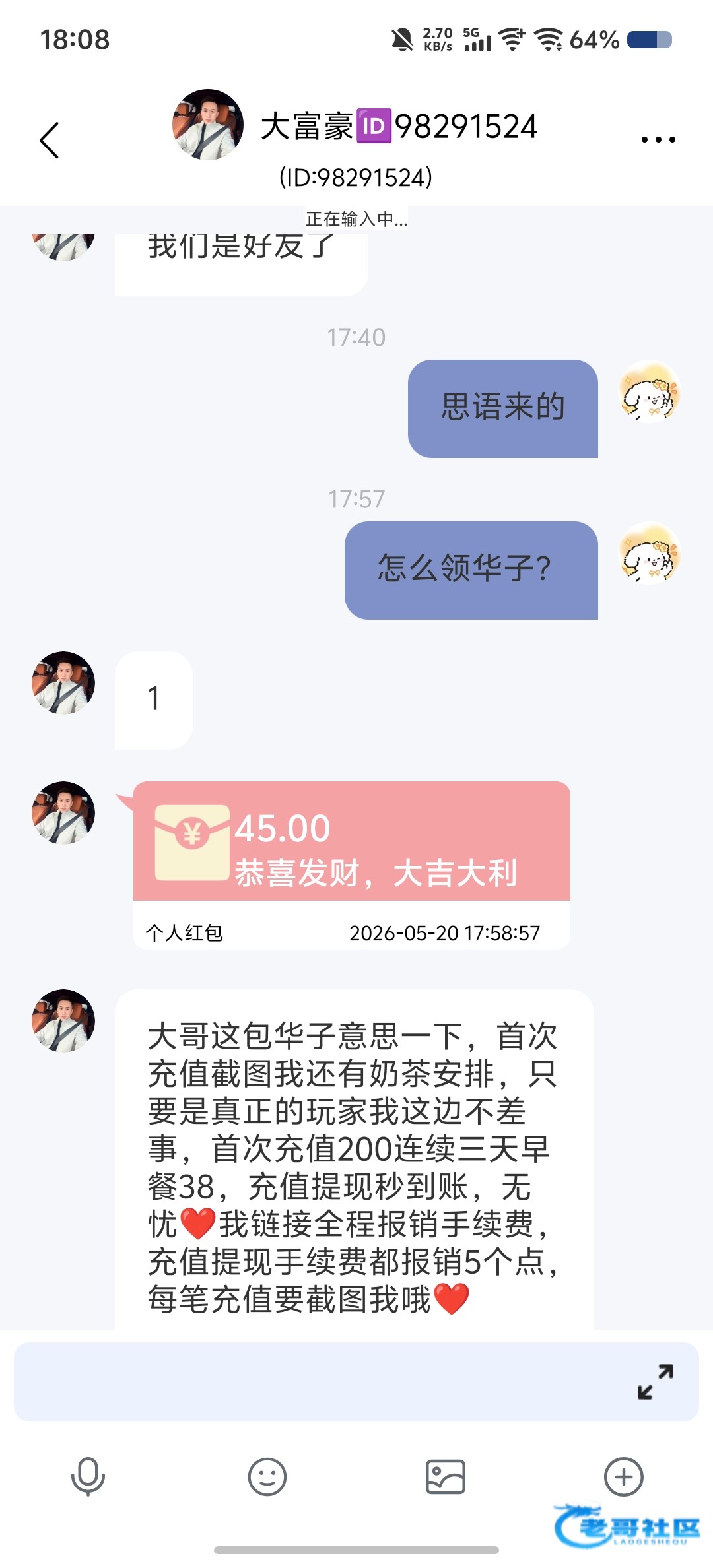The image size is (713, 1568).
Task: Open 大富豪's profile picture in header
Action: [208, 125]
